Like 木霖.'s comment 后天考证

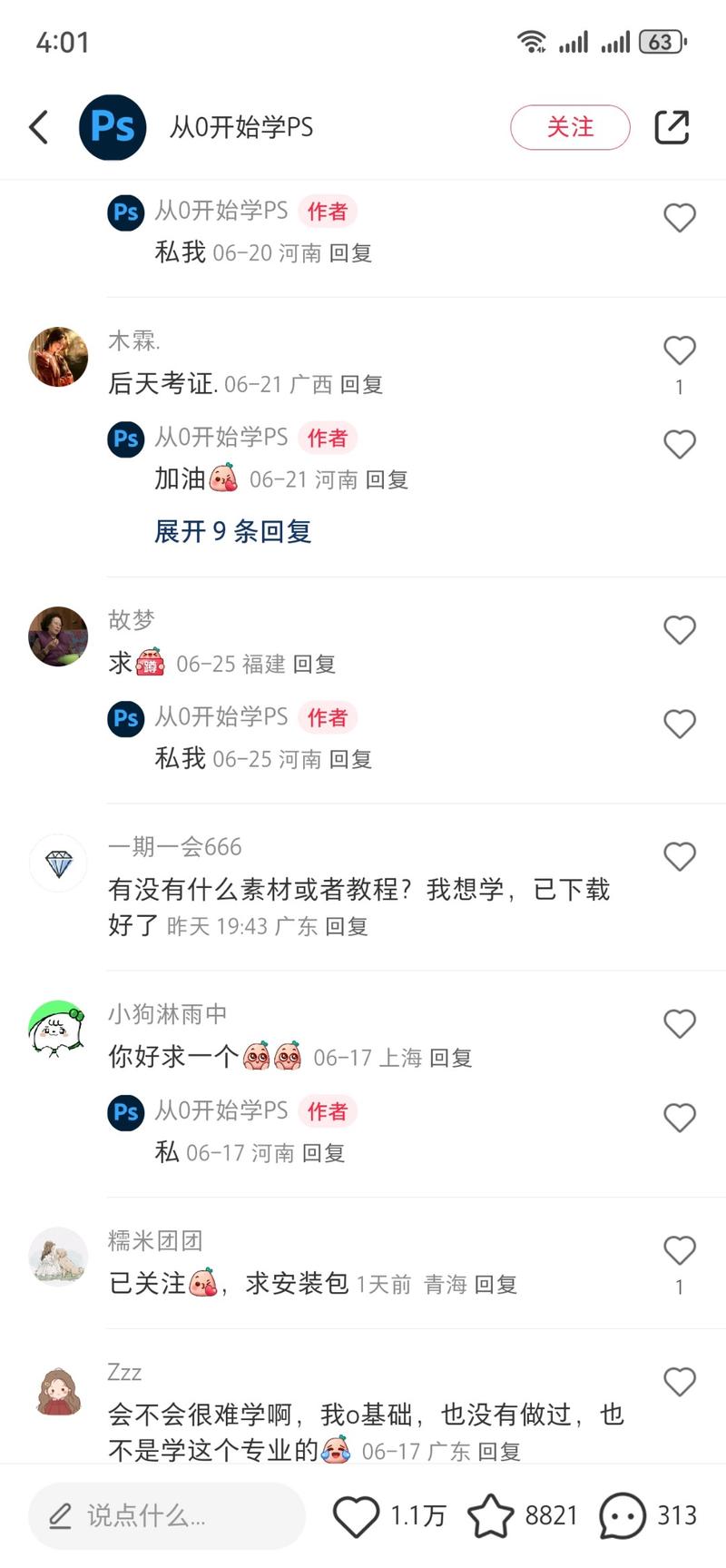coord(679,350)
